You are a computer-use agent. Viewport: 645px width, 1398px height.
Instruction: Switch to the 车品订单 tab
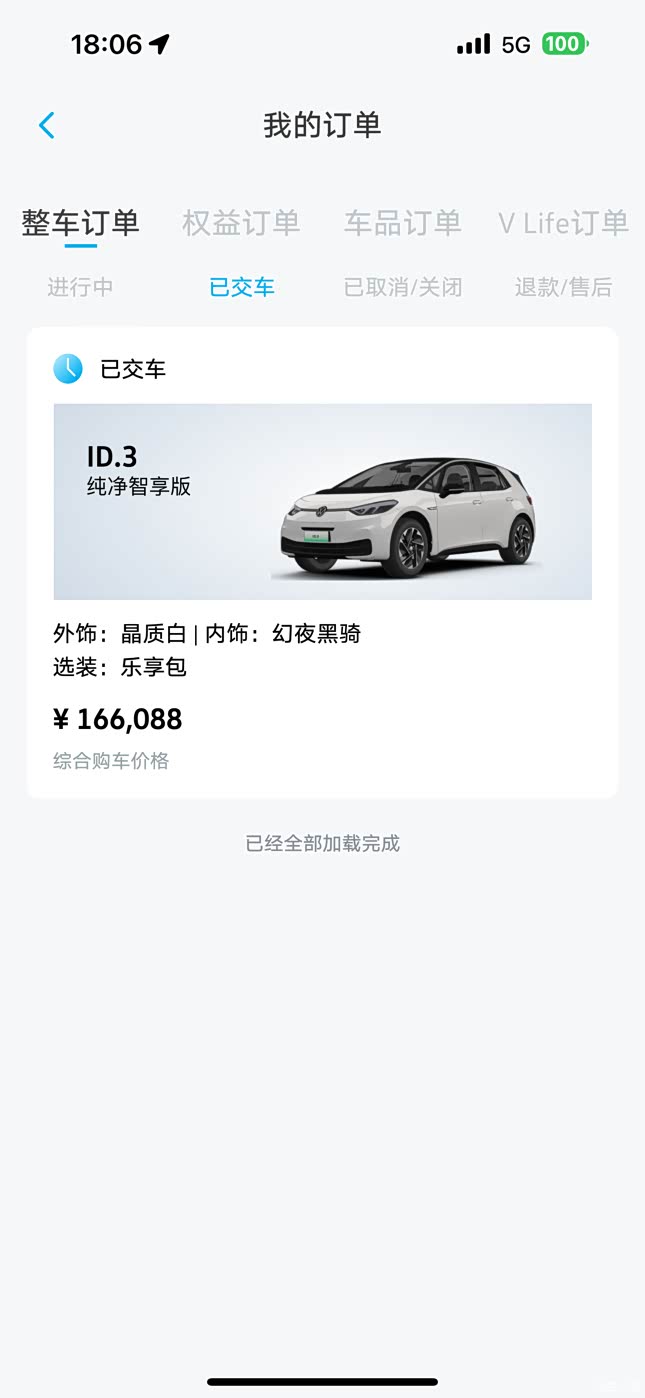(x=402, y=223)
